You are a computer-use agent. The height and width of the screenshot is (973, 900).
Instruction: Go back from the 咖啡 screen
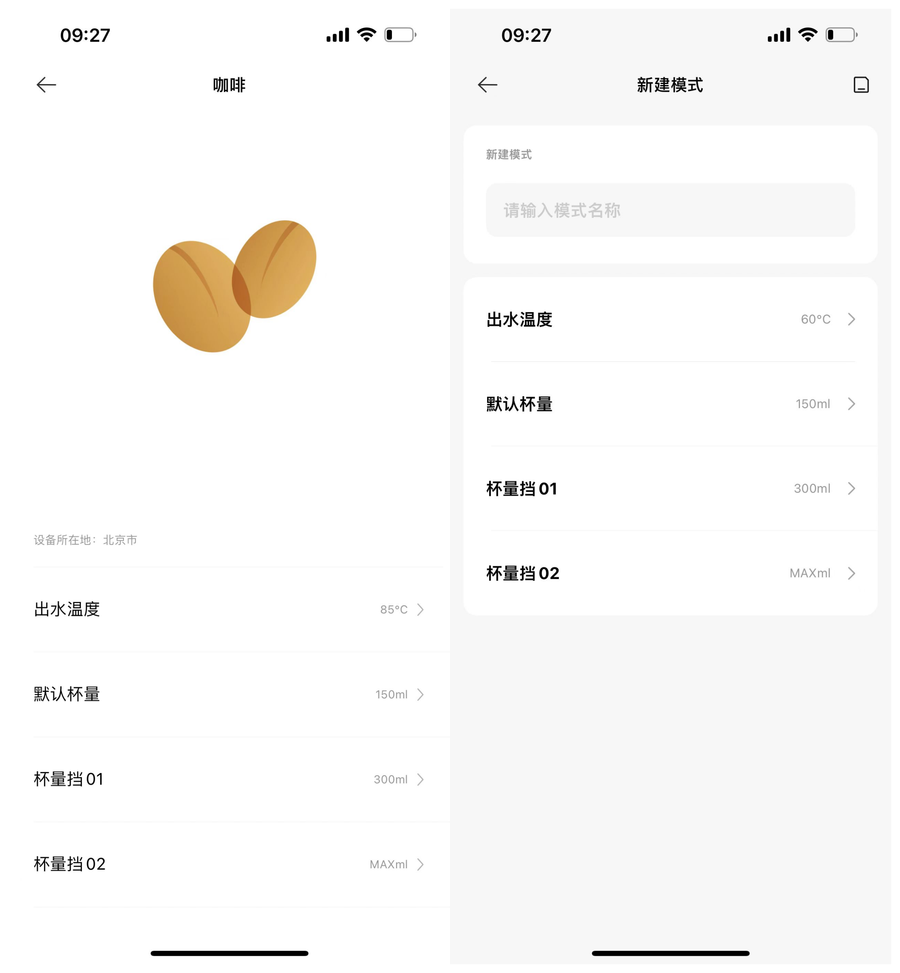pyautogui.click(x=46, y=85)
